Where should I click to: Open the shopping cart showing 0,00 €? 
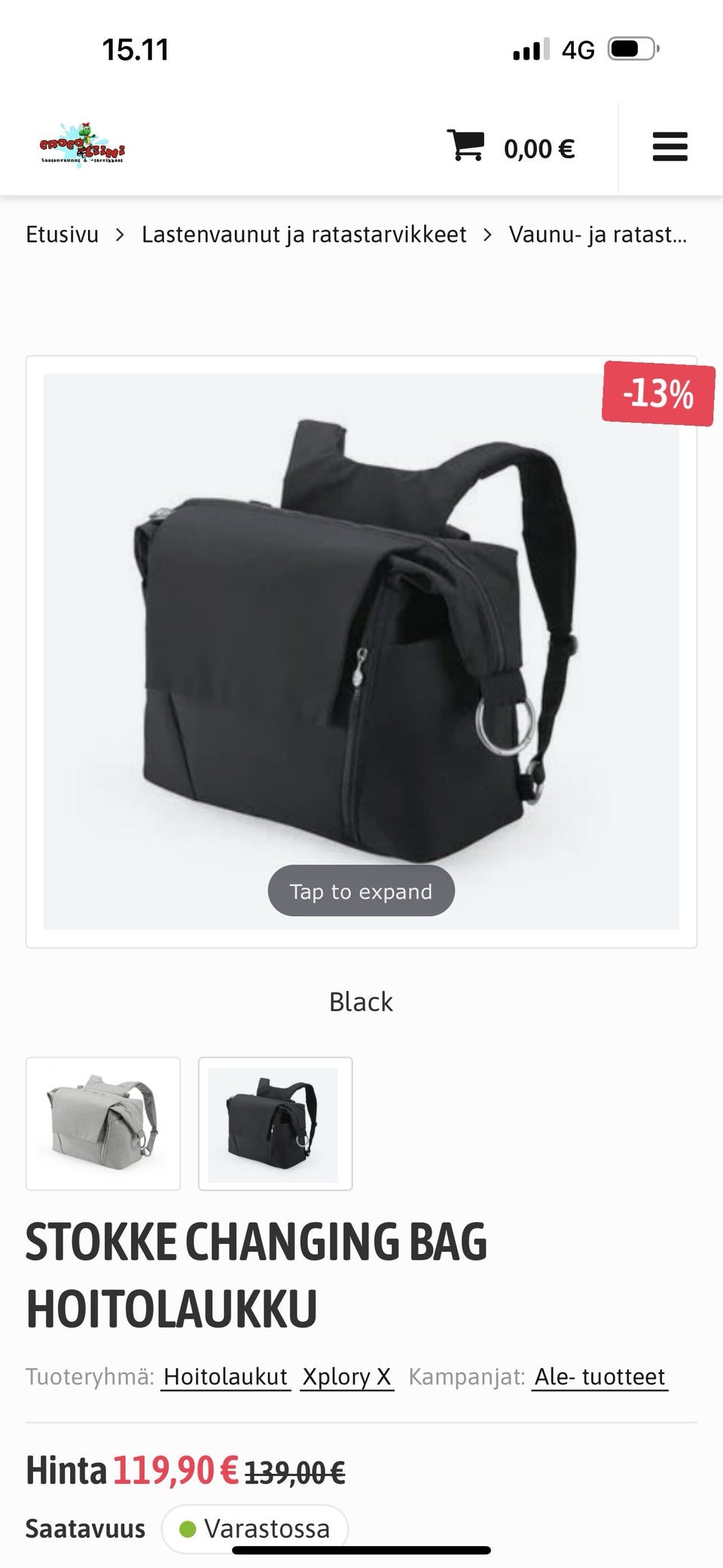point(511,148)
